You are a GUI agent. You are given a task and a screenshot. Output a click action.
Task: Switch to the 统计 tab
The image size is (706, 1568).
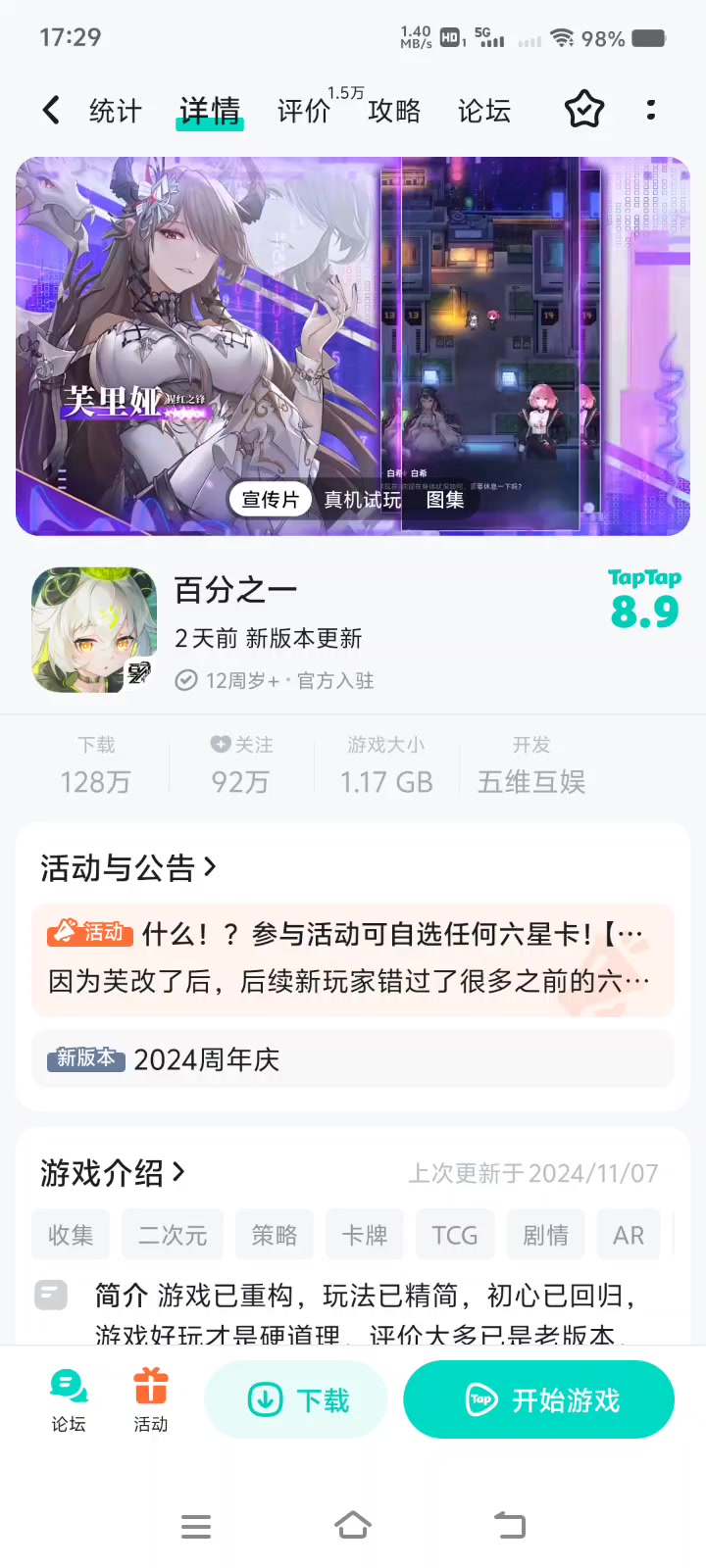coord(116,111)
